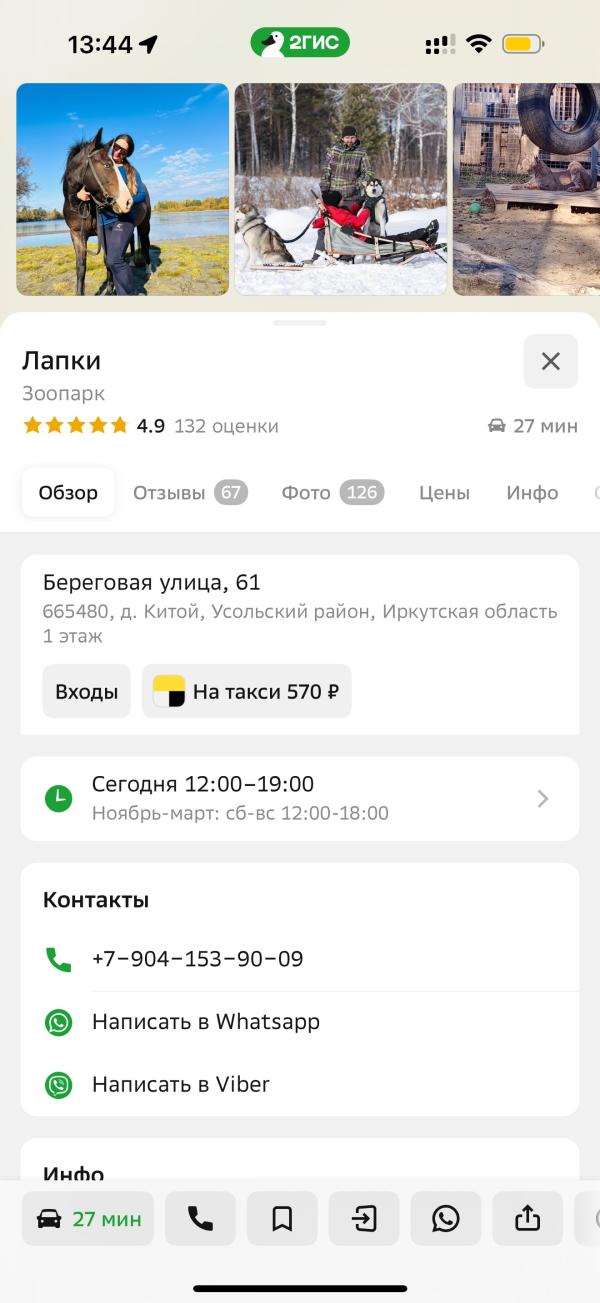Image resolution: width=600 pixels, height=1303 pixels.
Task: Switch to the Фото tab
Action: (332, 492)
